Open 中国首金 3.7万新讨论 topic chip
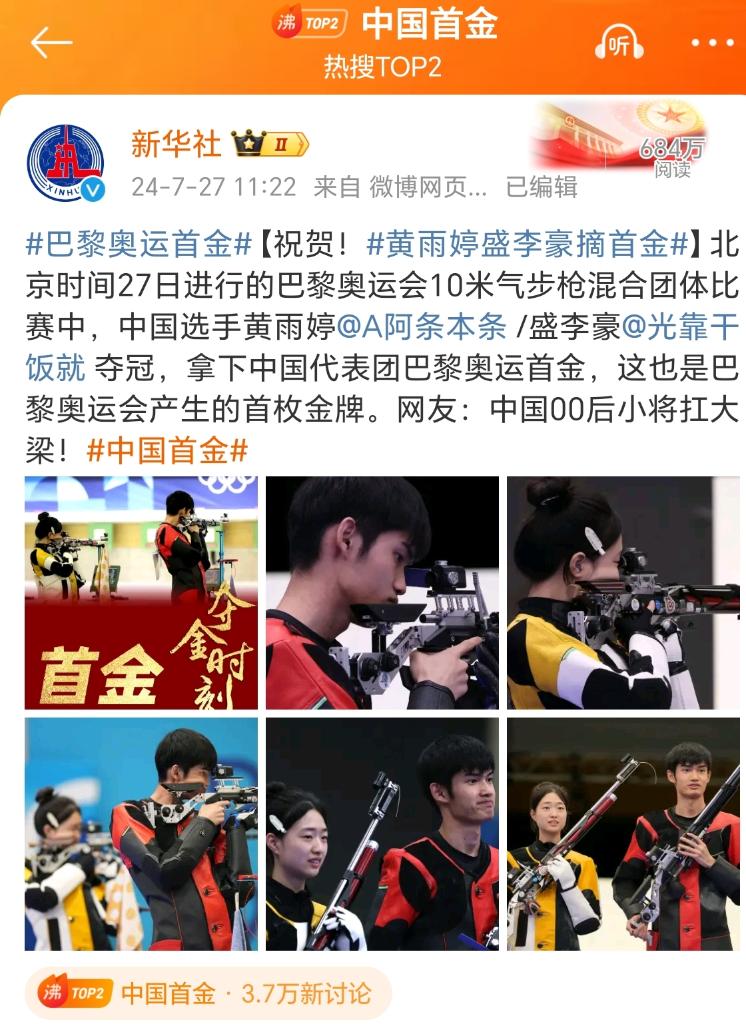 click(207, 993)
